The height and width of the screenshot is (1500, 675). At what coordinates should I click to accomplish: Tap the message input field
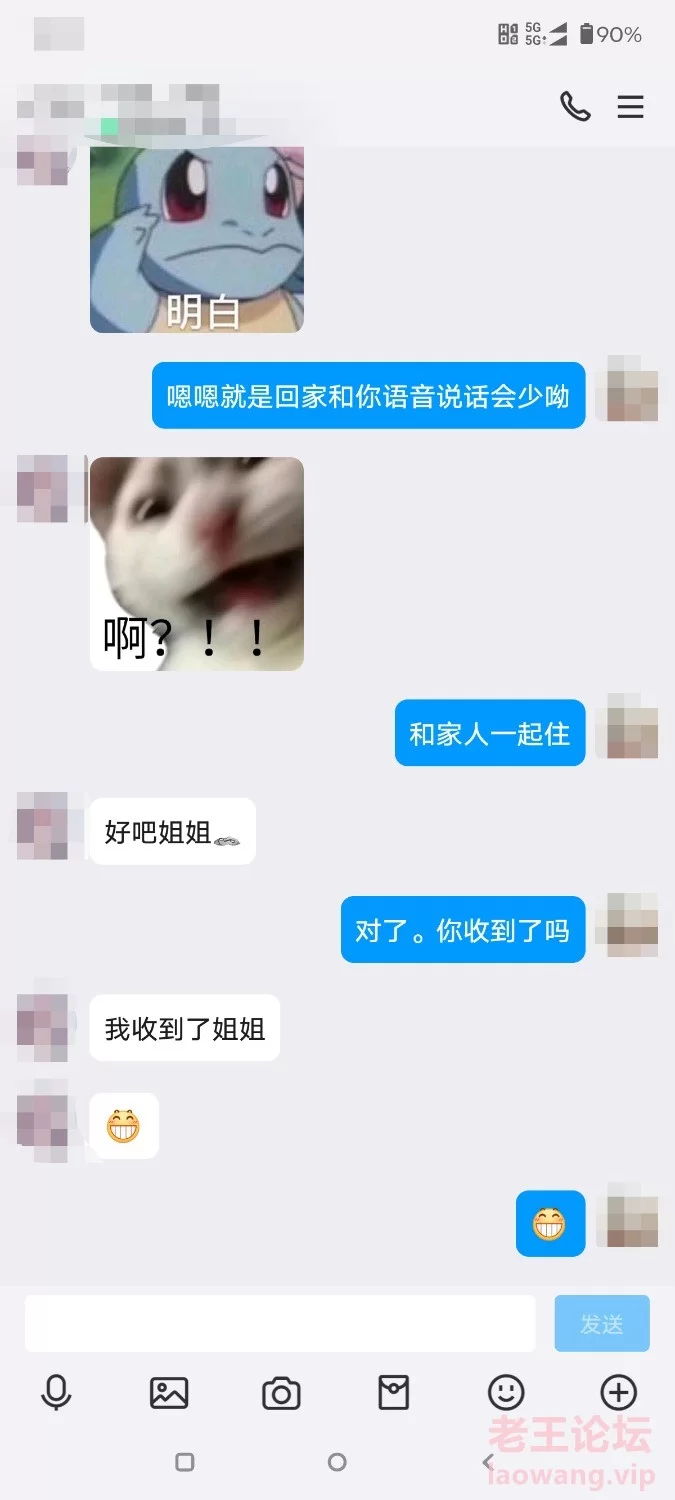280,1323
